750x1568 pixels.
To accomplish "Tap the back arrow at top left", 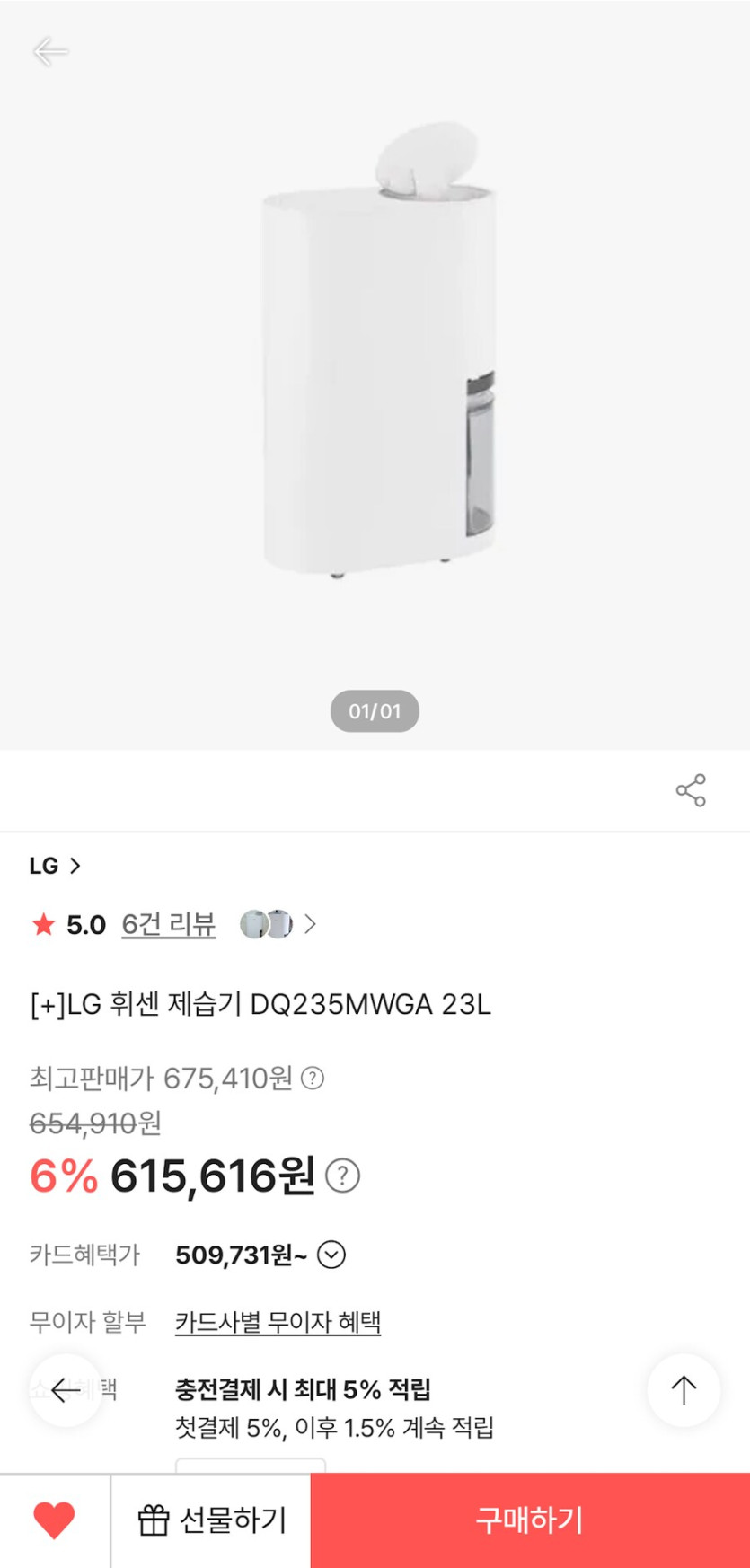I will pyautogui.click(x=49, y=51).
